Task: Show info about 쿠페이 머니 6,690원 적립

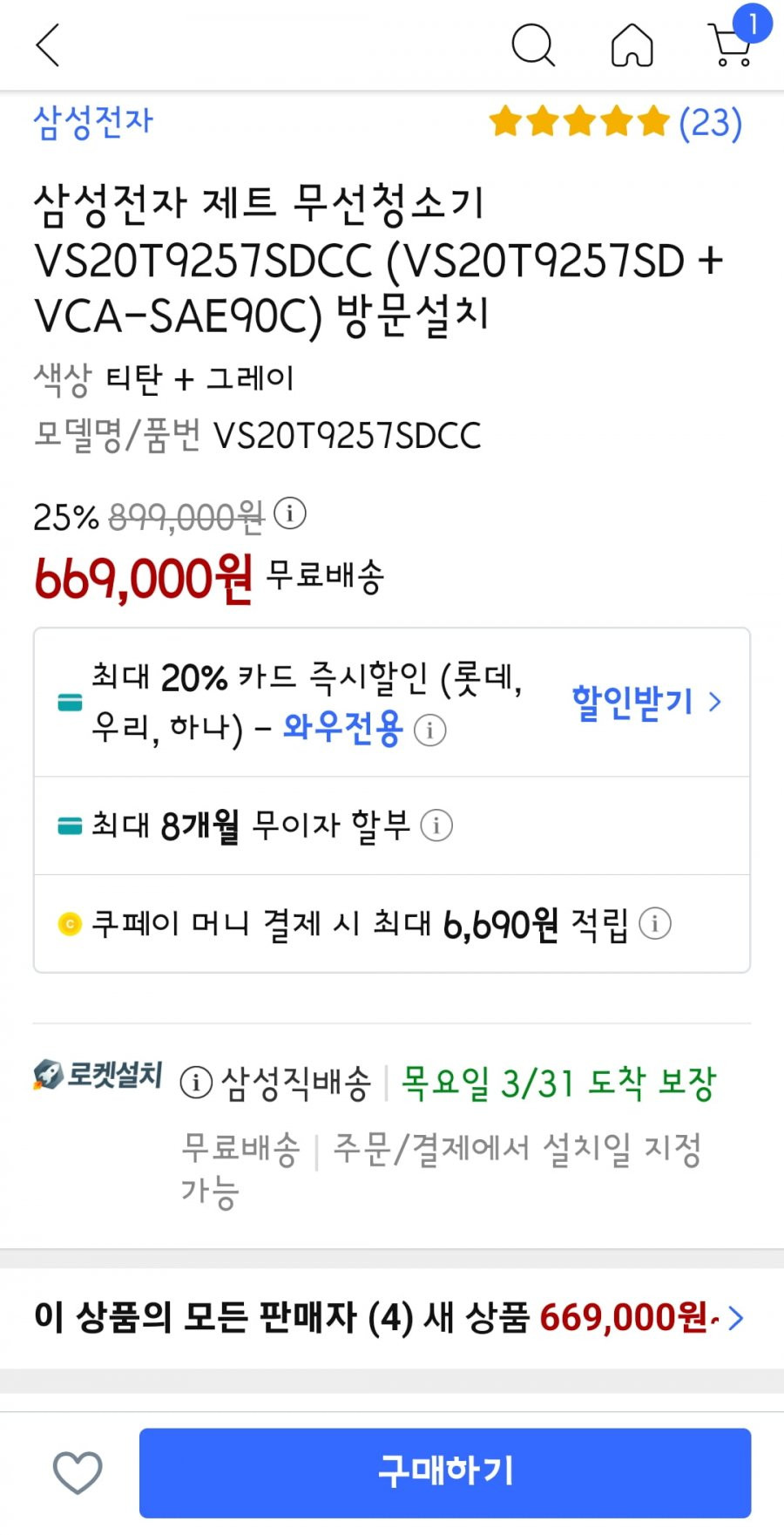Action: 655,923
